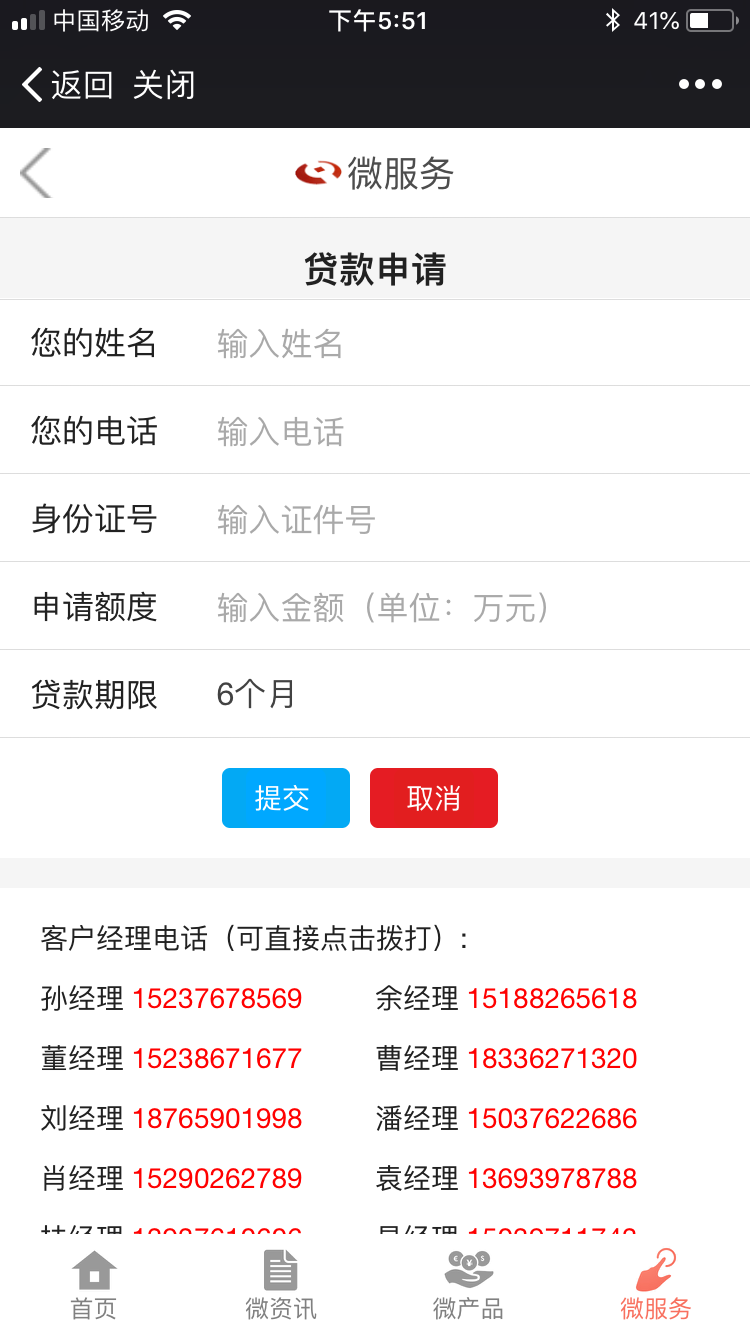Screen dimensions: 750x1334
Task: Switch to the 微资讯 tab
Action: [281, 1285]
